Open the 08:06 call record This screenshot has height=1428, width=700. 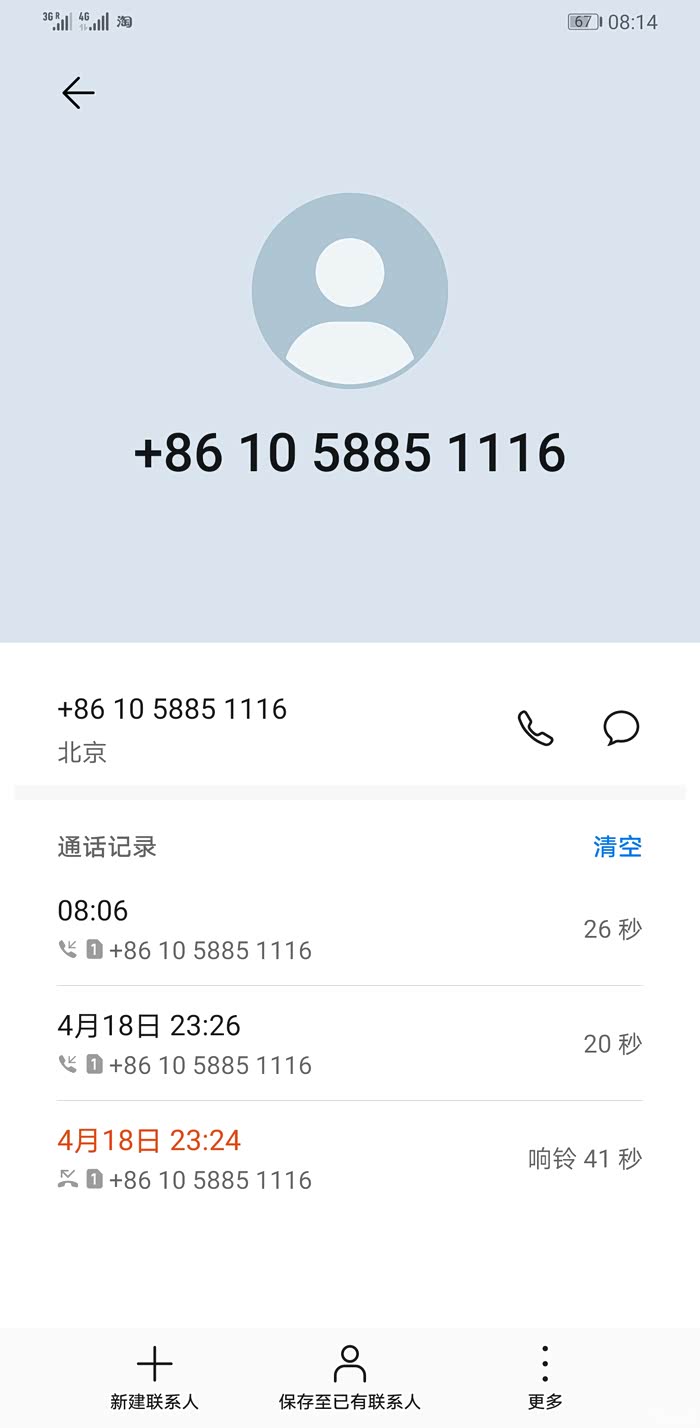(x=350, y=929)
